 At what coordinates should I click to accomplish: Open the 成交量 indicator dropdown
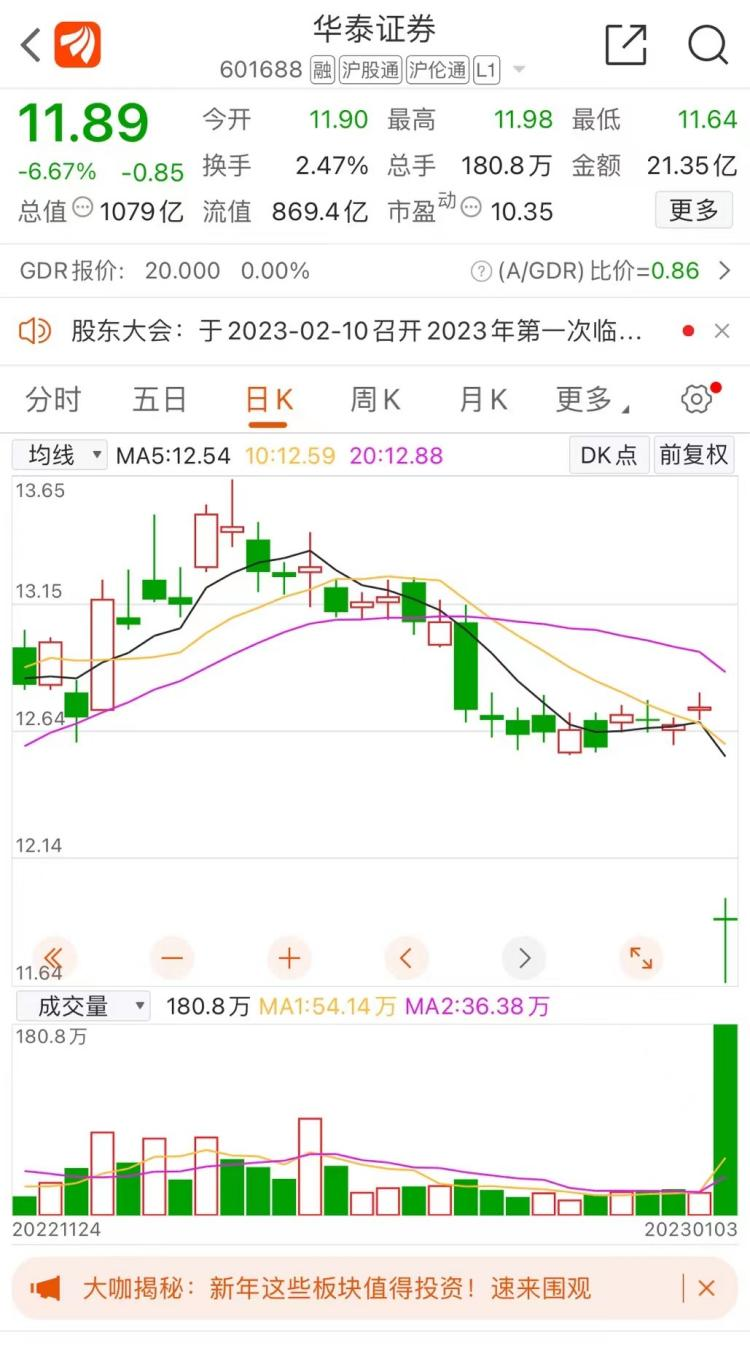pos(81,1006)
